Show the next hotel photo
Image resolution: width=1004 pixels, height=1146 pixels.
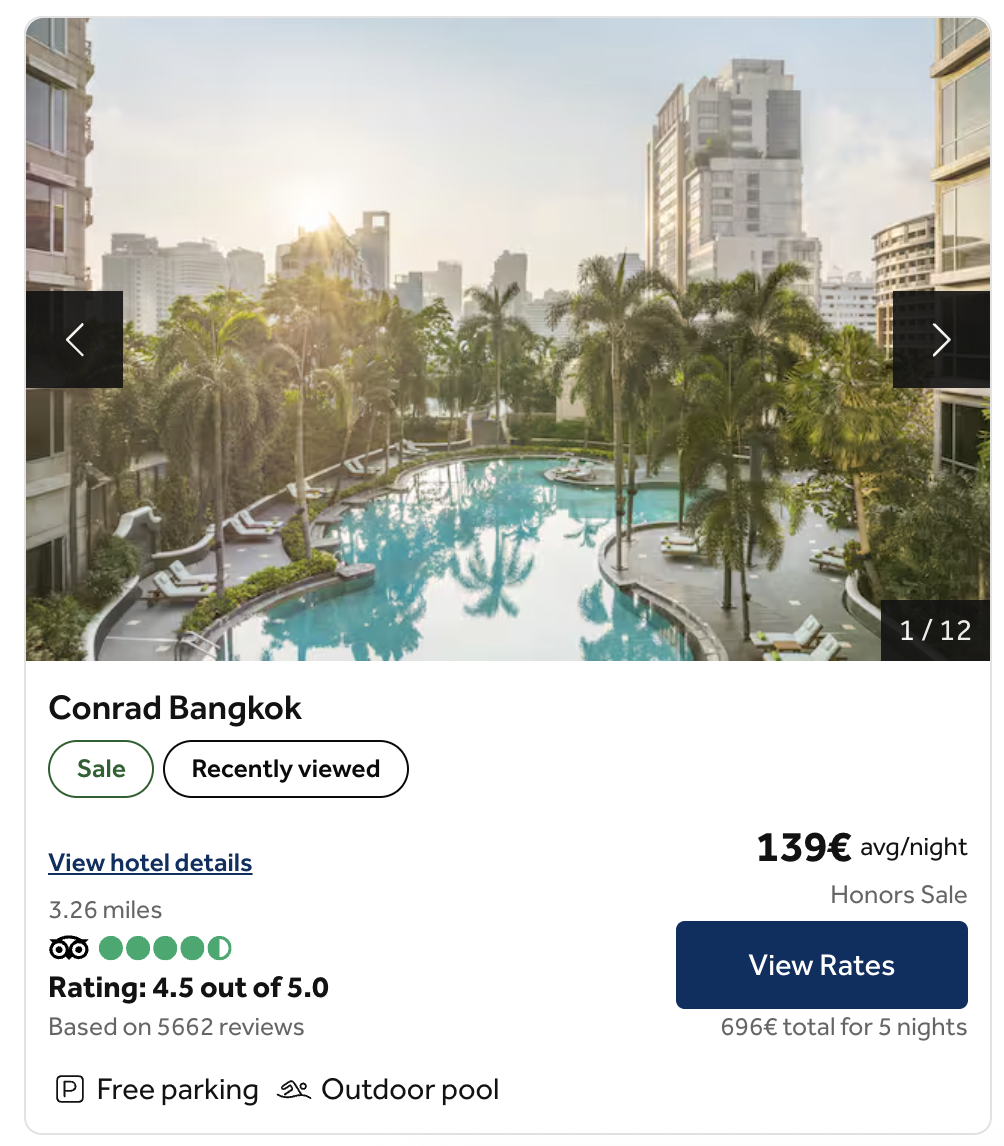click(940, 340)
